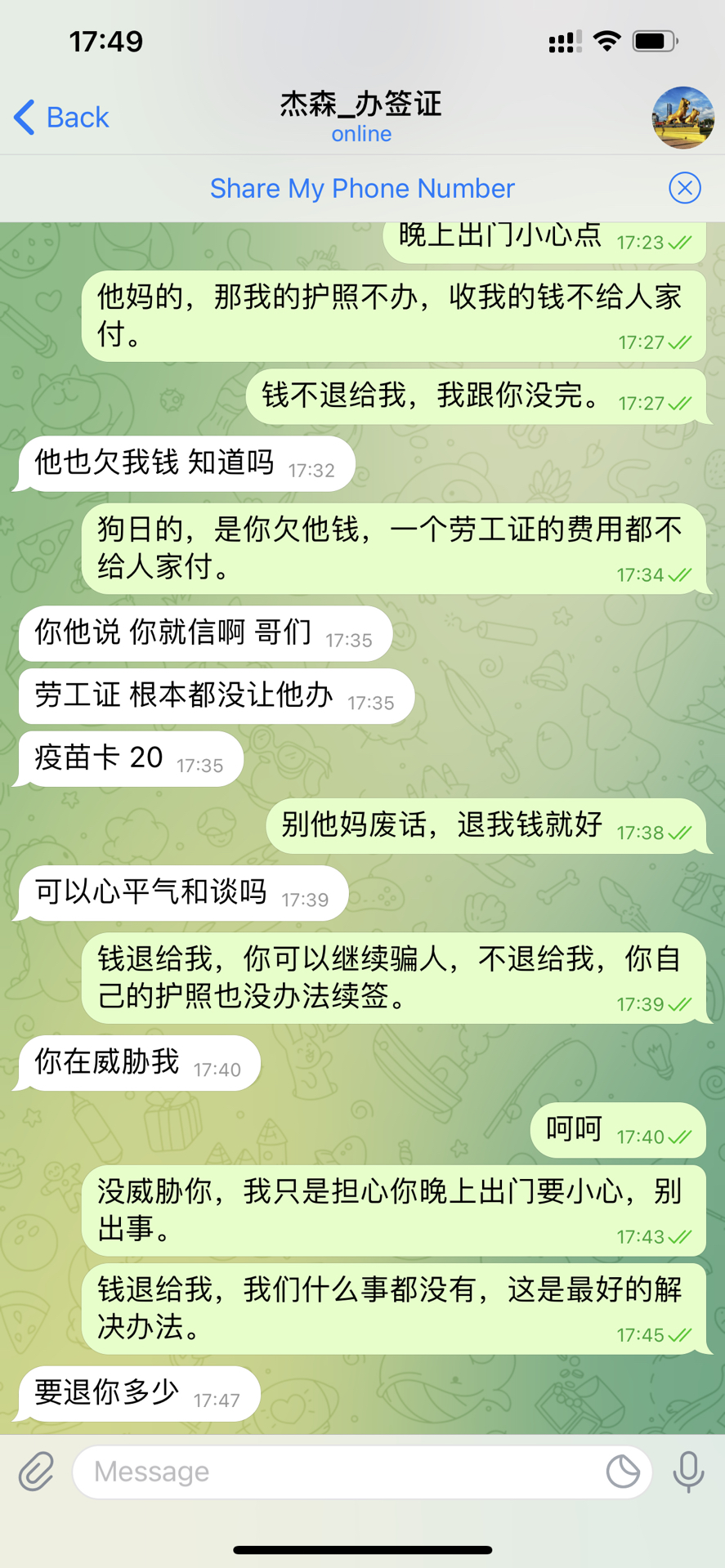
Task: Record a voice message with microphone
Action: pyautogui.click(x=688, y=1472)
